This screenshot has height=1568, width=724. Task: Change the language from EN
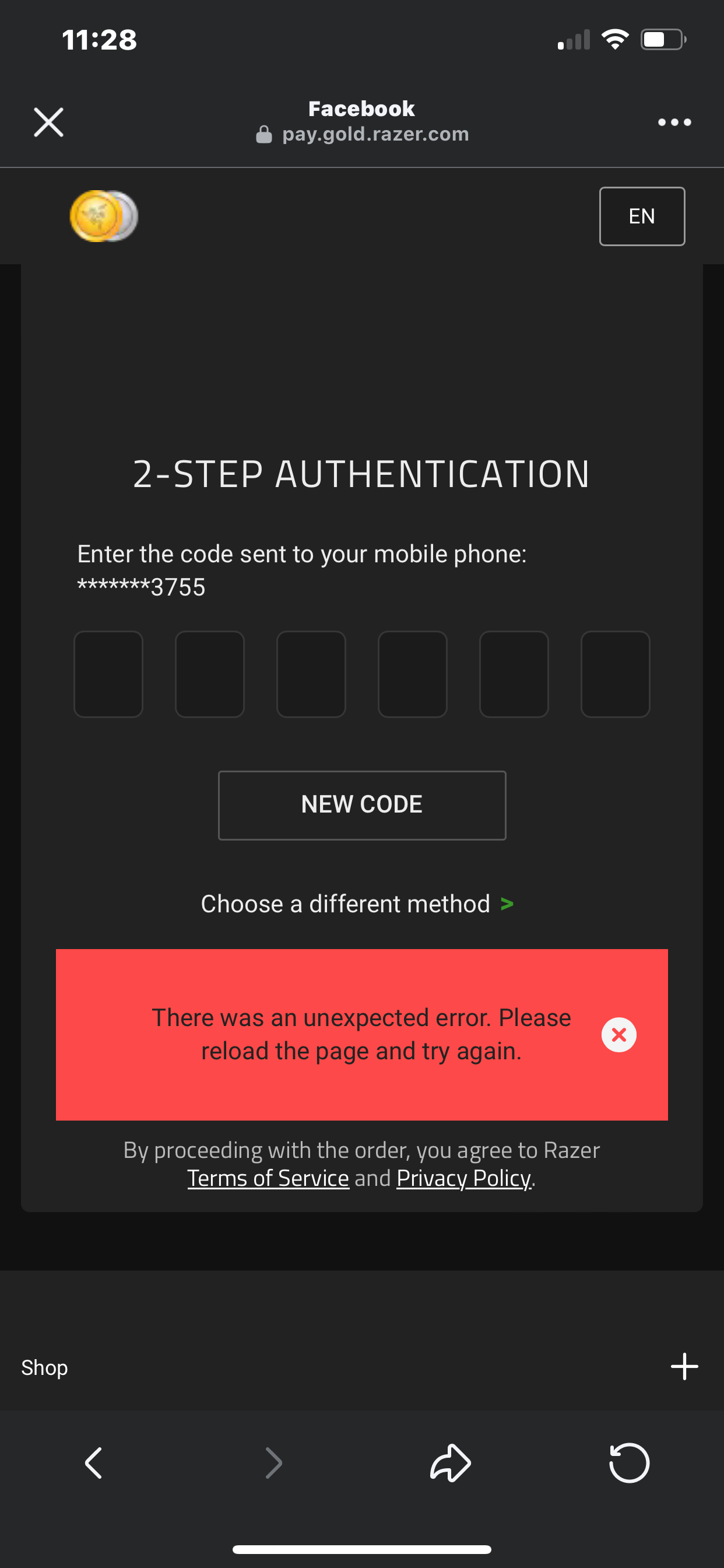coord(642,216)
